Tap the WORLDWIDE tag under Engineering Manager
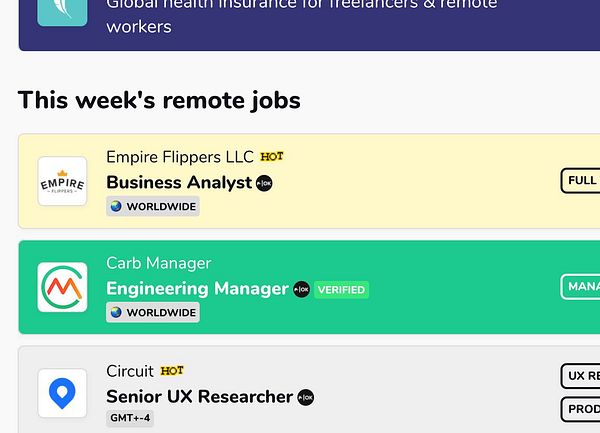The image size is (600, 433). [x=153, y=312]
